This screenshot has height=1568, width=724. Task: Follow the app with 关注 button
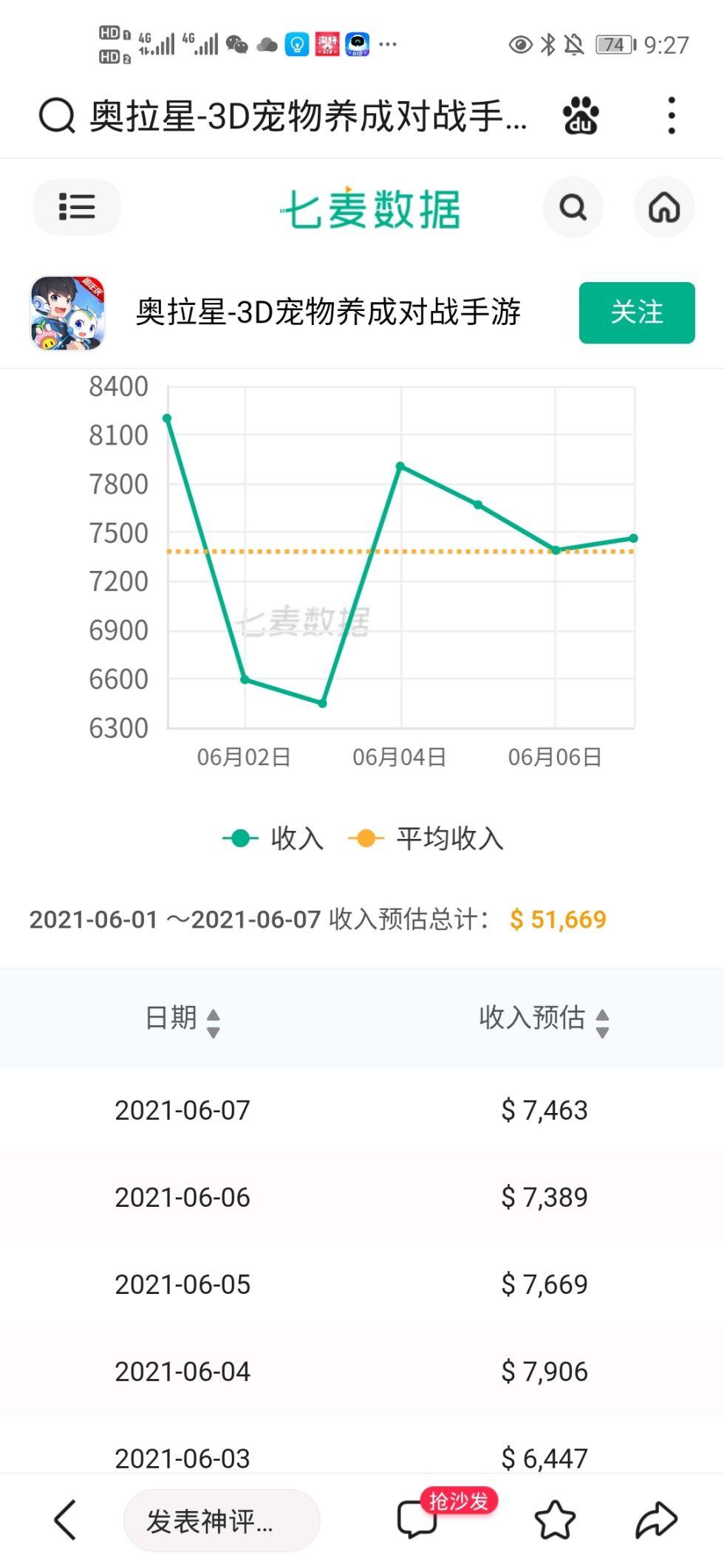tap(637, 312)
